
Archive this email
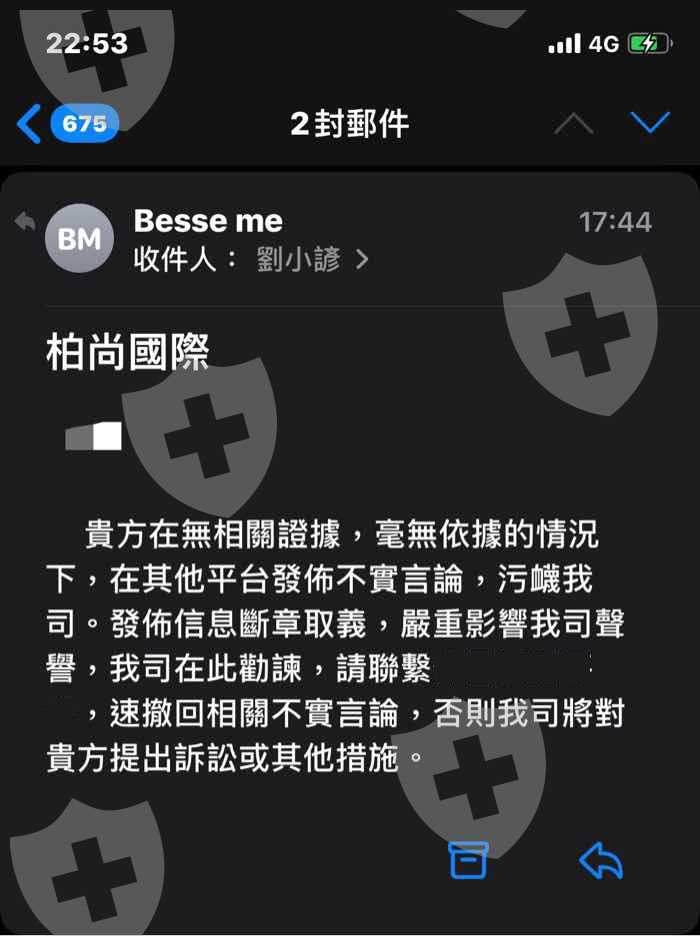(468, 860)
